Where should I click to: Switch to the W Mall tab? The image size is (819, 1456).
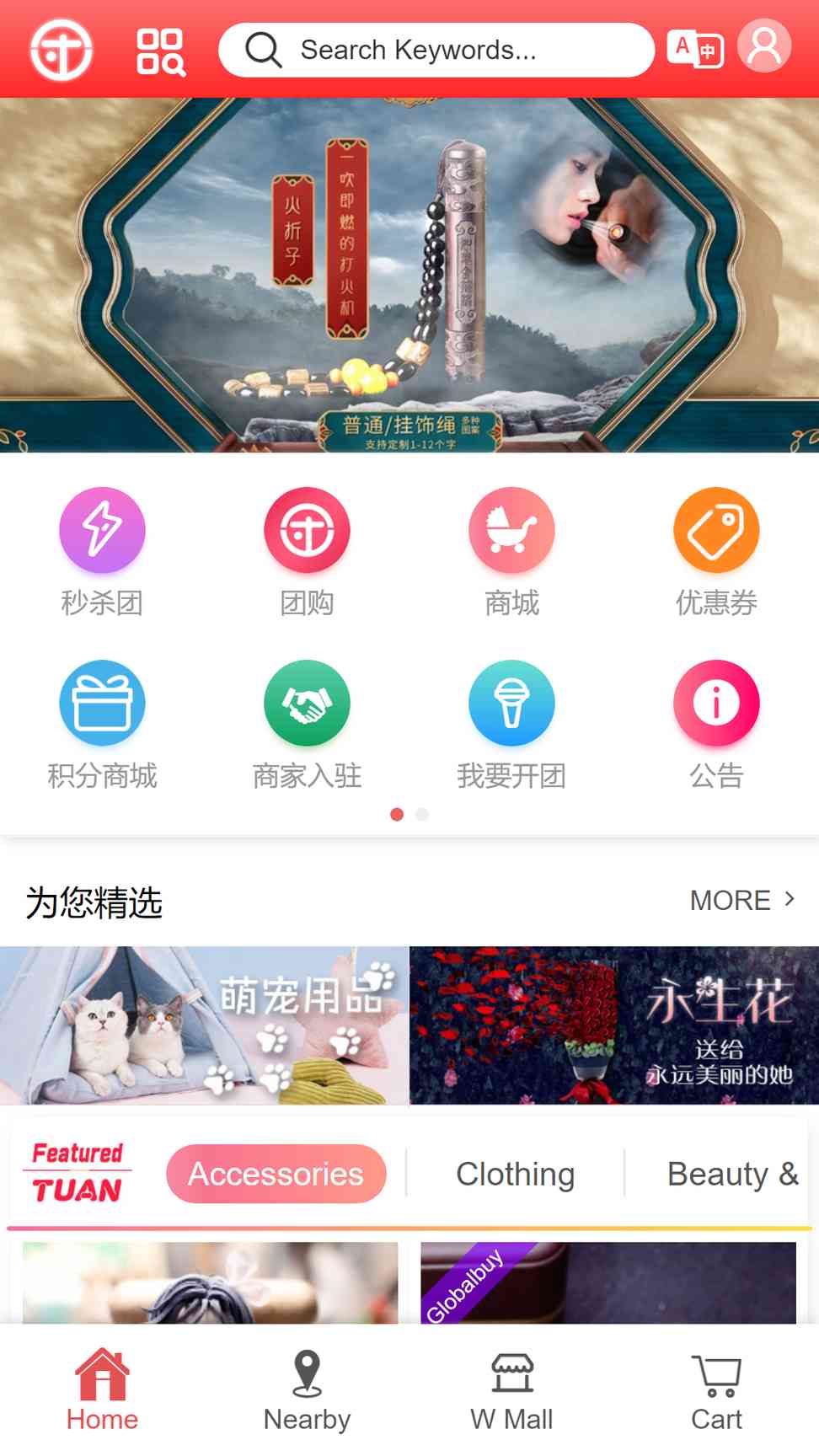(x=511, y=1390)
